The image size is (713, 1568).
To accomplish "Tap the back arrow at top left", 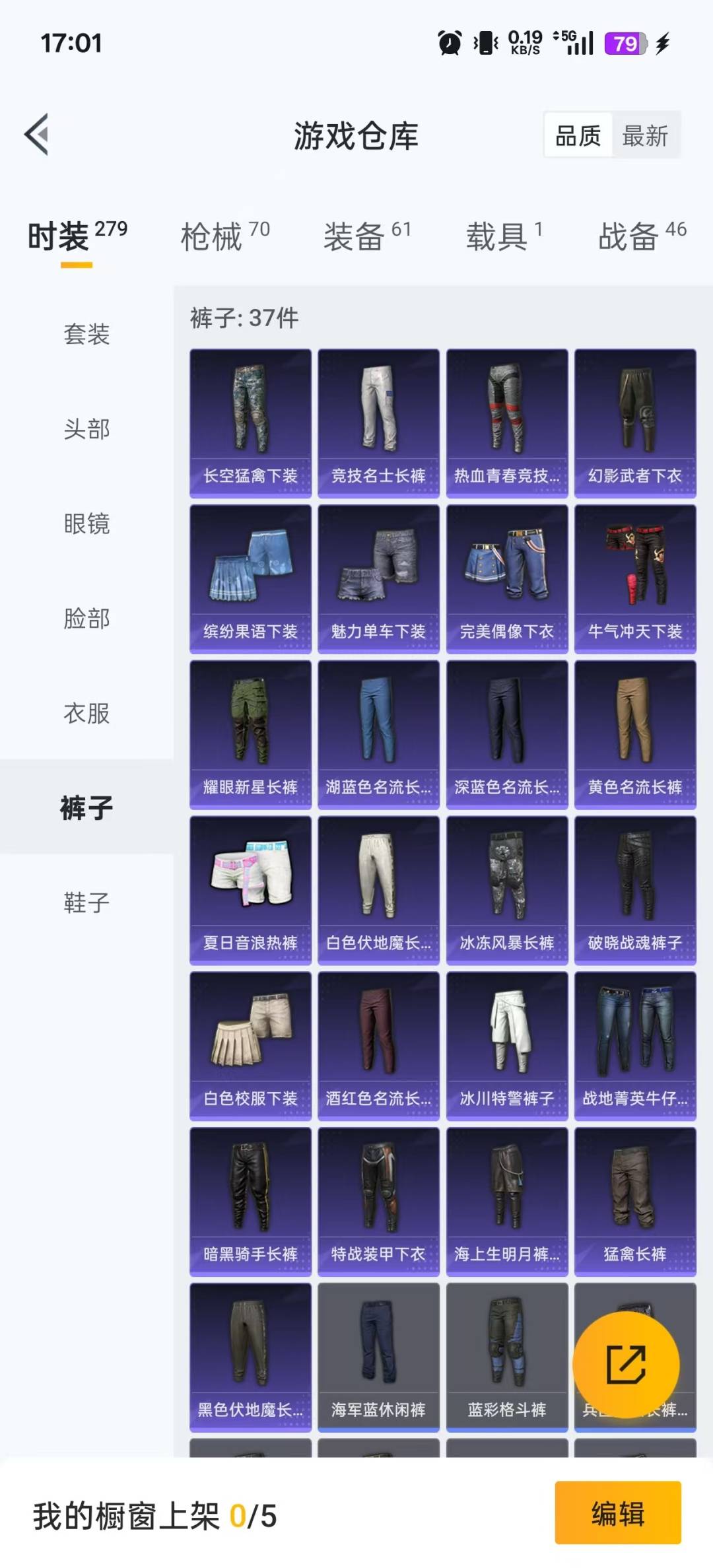I will coord(36,134).
